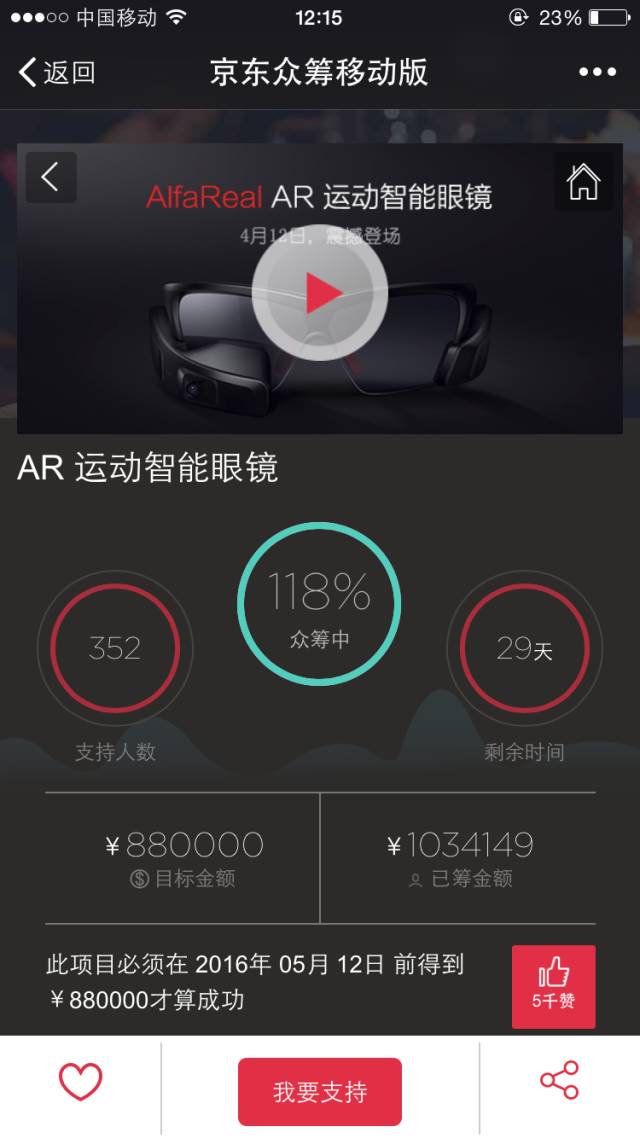Play the AlfaReal AR glasses video
Image resolution: width=640 pixels, height=1138 pixels.
tap(320, 292)
